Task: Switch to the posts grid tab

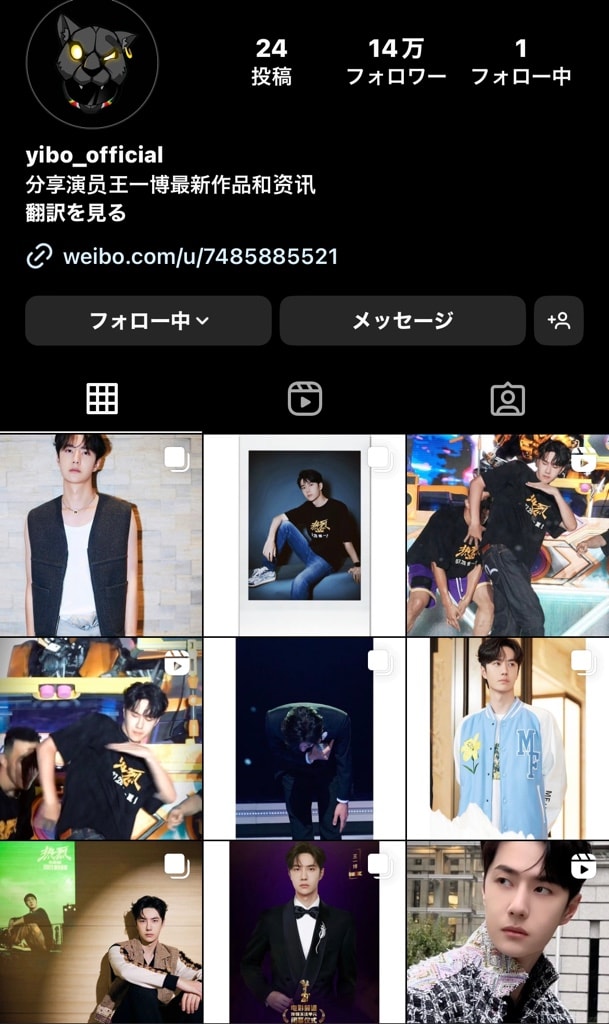Action: pyautogui.click(x=102, y=399)
